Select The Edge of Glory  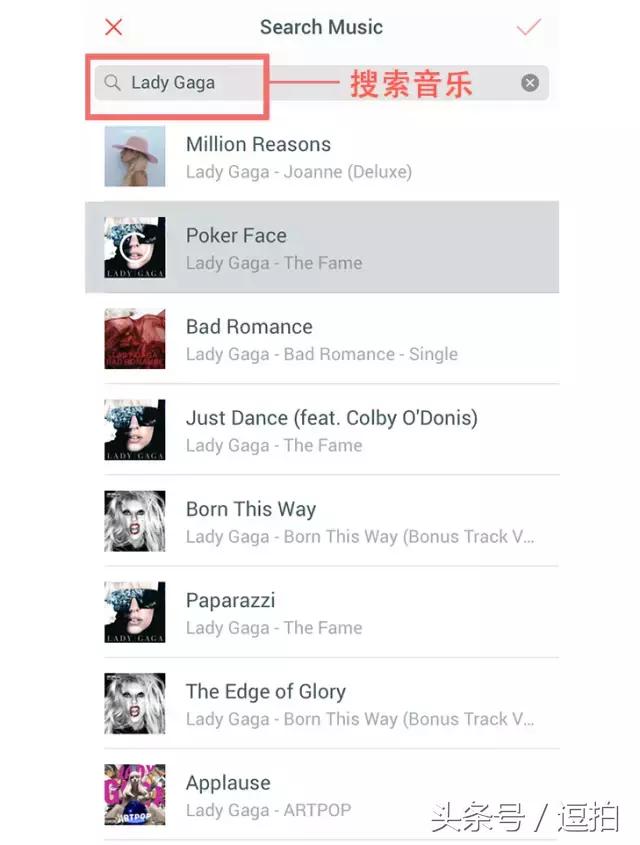[x=320, y=703]
